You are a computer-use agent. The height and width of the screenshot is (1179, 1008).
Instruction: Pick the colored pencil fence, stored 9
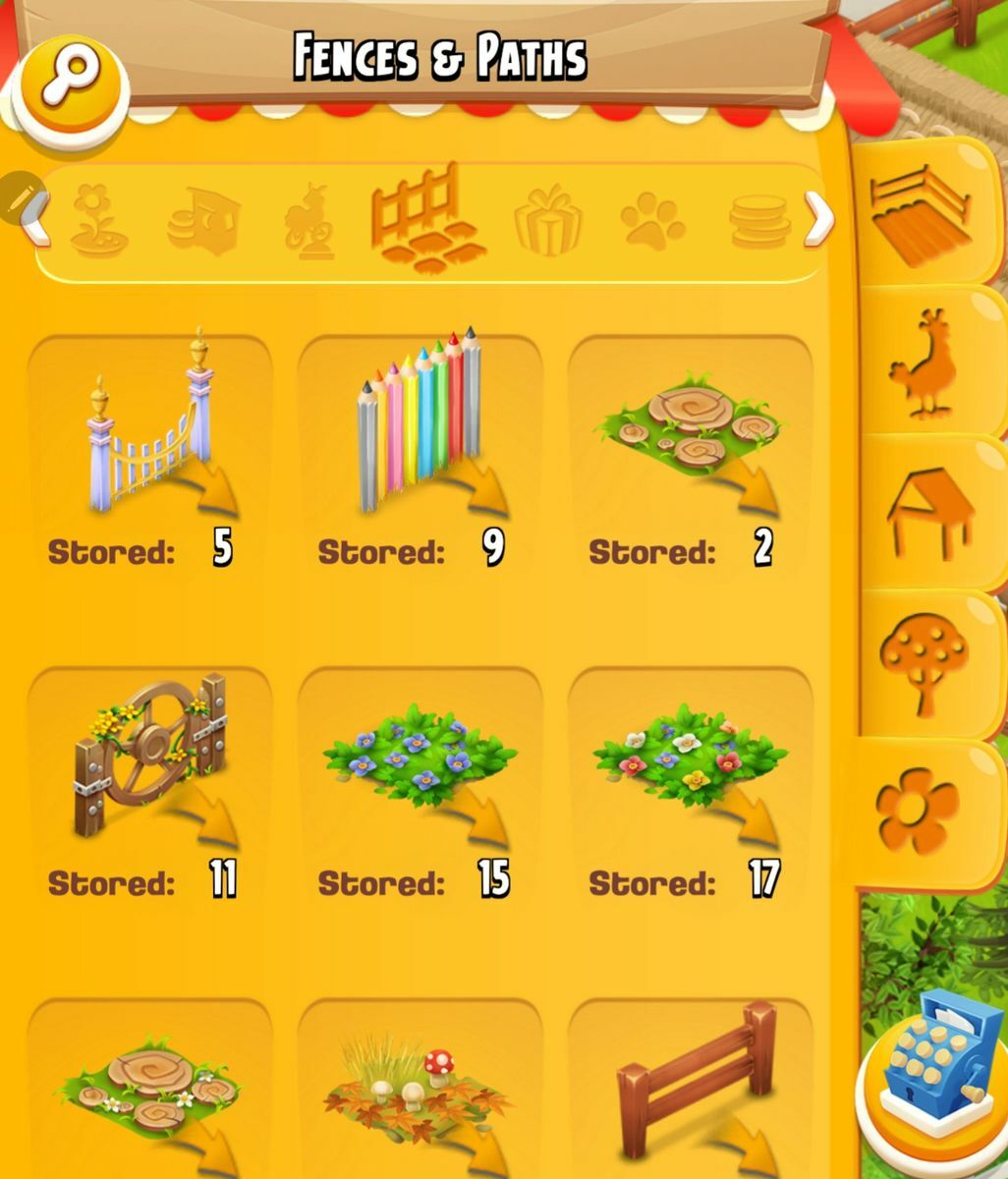(x=420, y=432)
